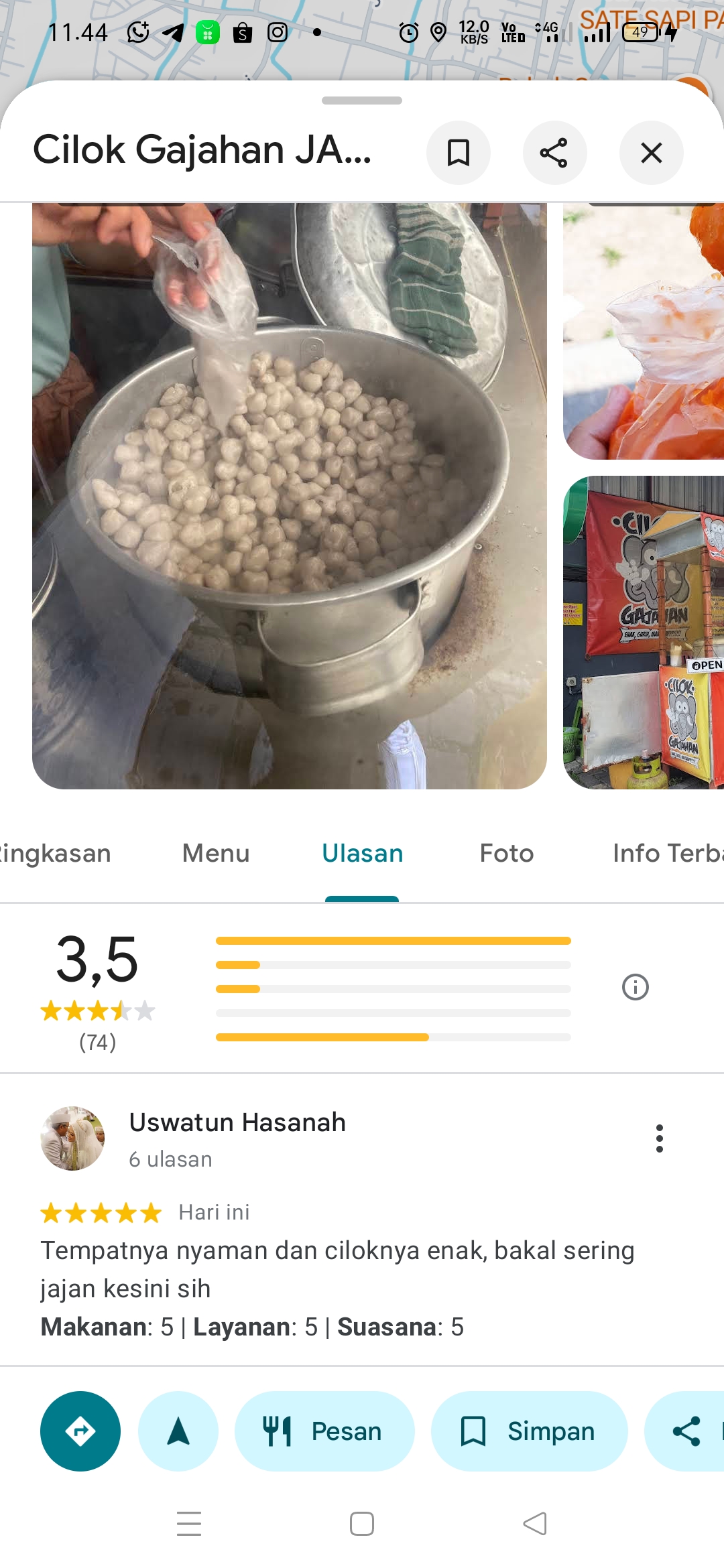Viewport: 724px width, 1568px height.
Task: Get directions to this place
Action: click(x=80, y=1431)
